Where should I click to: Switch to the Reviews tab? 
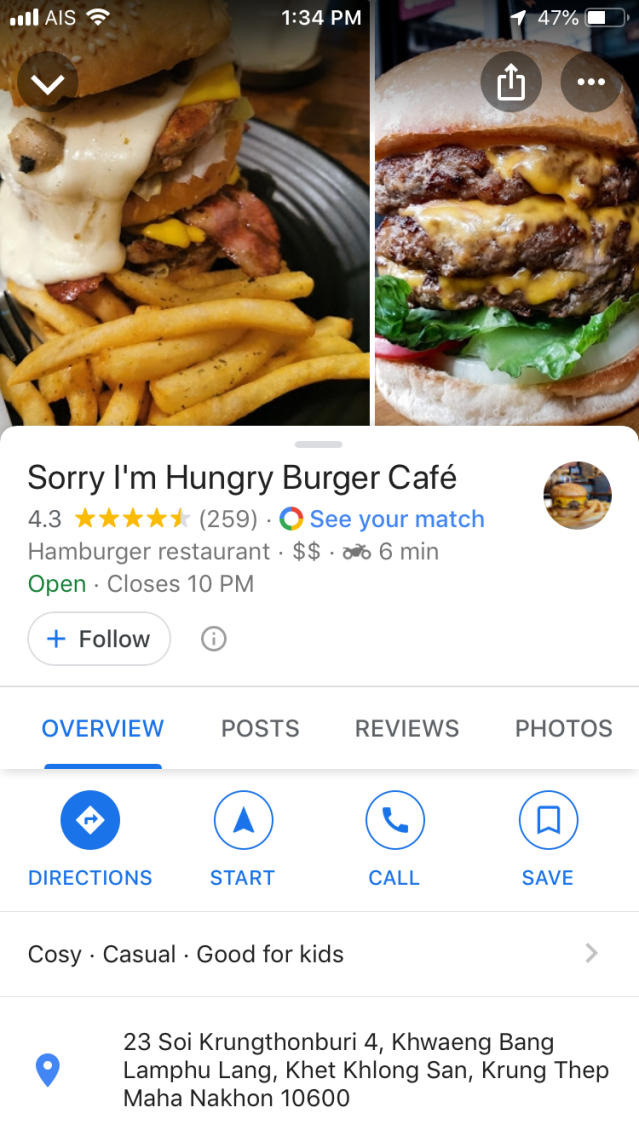[x=407, y=729]
